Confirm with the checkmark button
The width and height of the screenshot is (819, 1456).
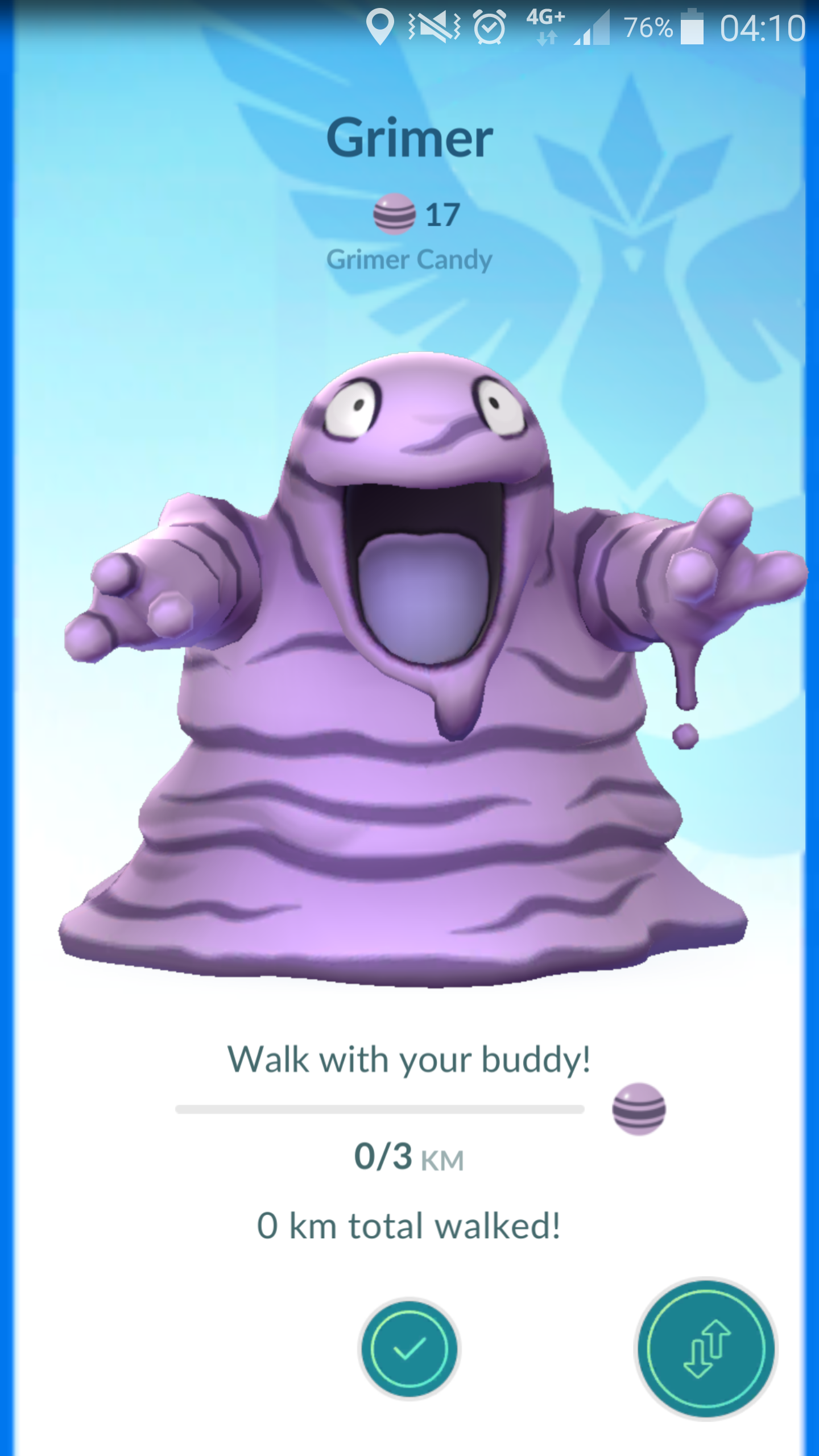pyautogui.click(x=409, y=1349)
